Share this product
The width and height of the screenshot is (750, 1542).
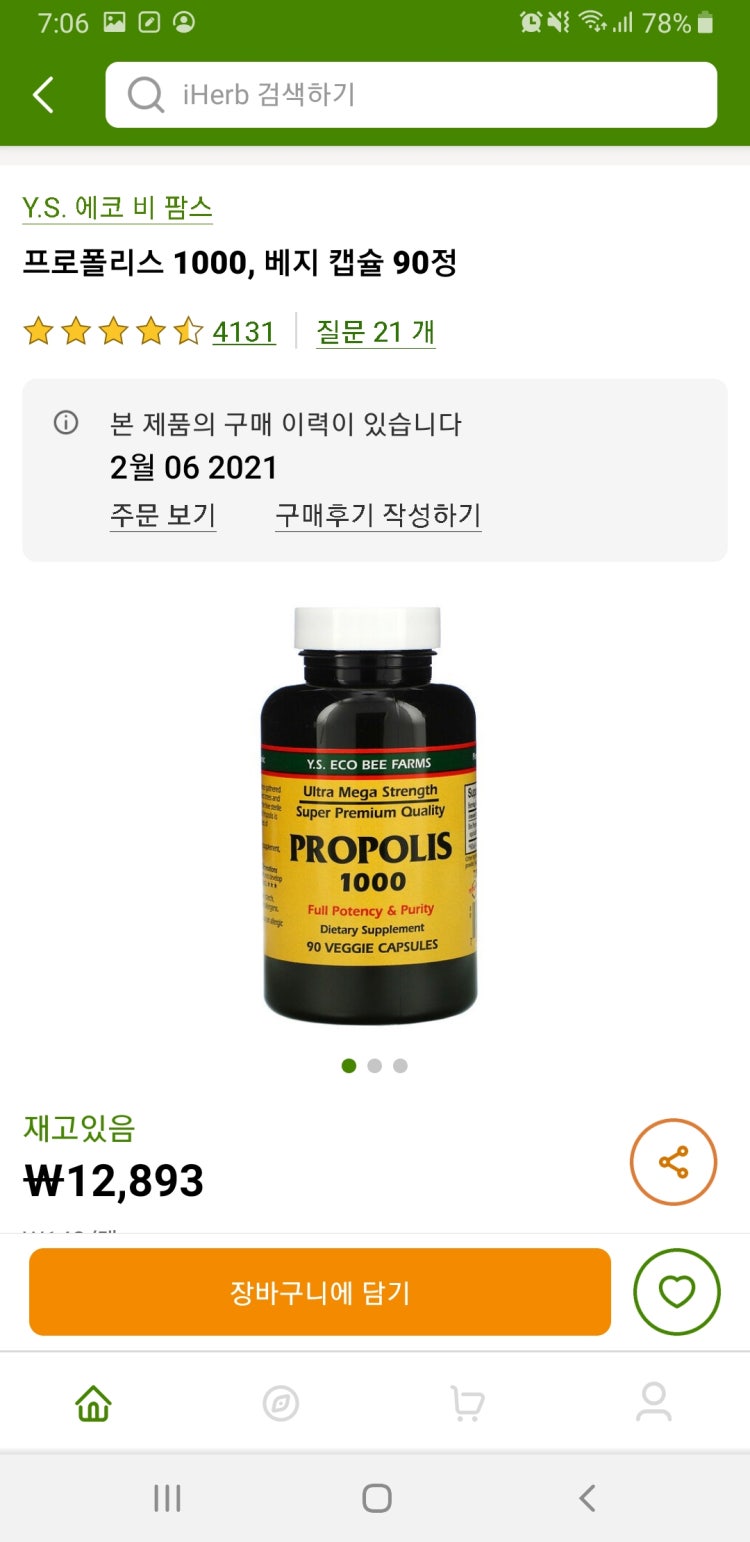pyautogui.click(x=673, y=1162)
